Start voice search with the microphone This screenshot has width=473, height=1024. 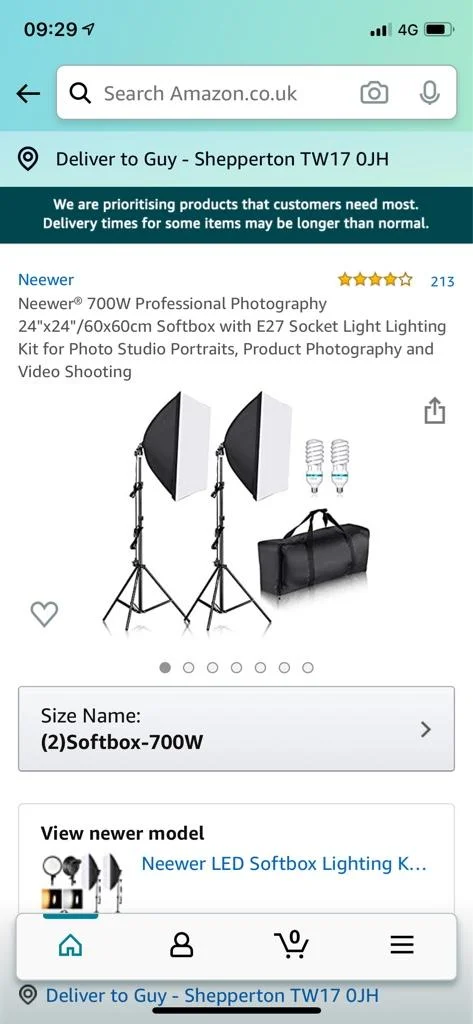[429, 93]
